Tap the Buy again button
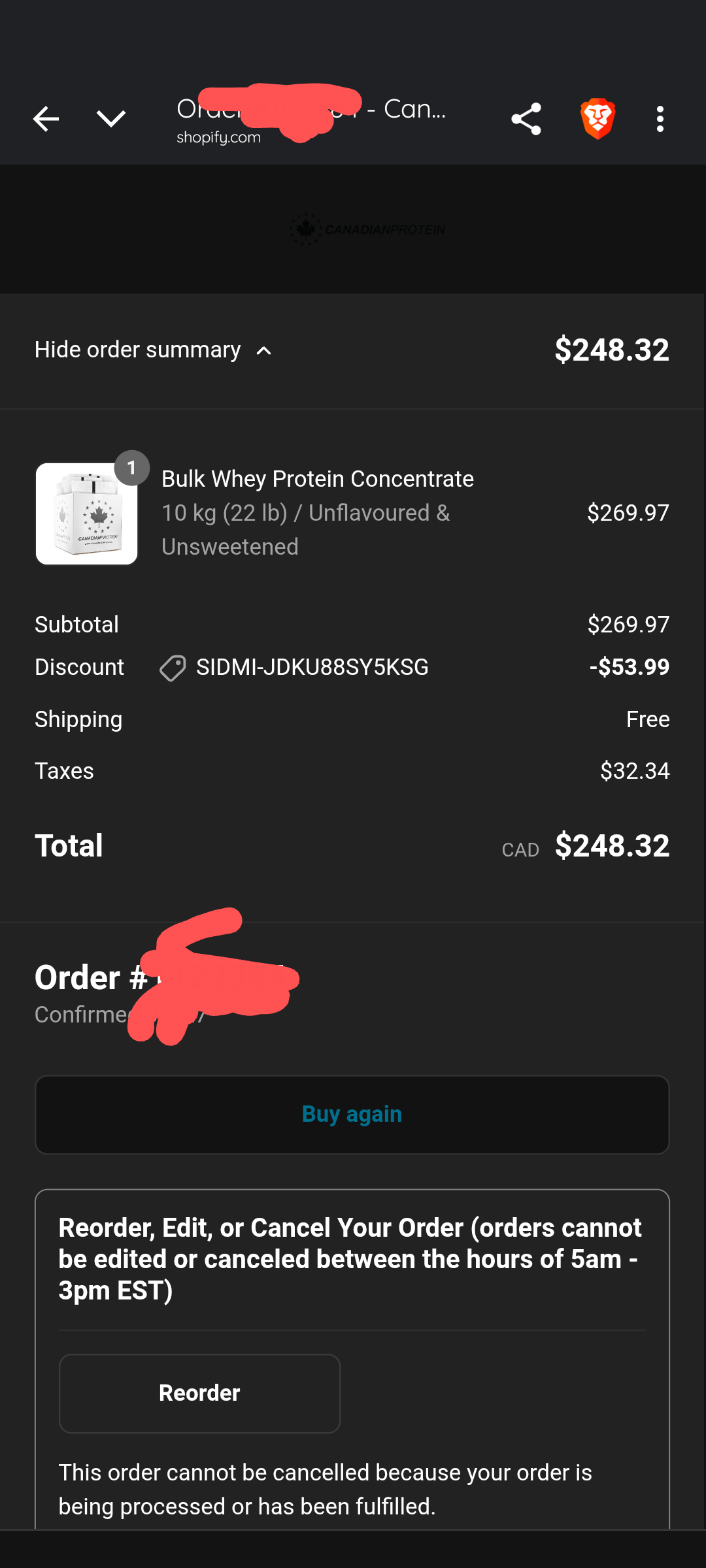 (x=352, y=1115)
